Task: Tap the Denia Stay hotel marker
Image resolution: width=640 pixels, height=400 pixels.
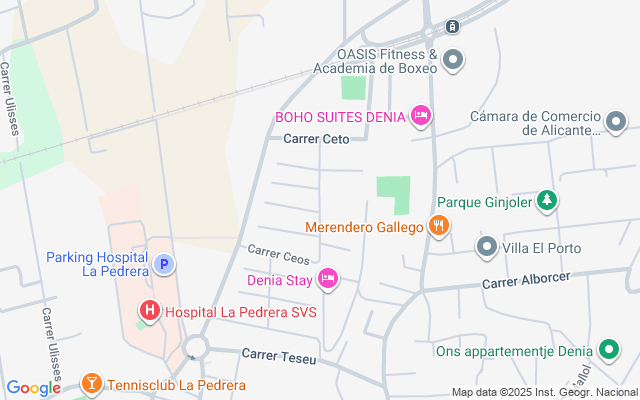Action: pyautogui.click(x=327, y=278)
